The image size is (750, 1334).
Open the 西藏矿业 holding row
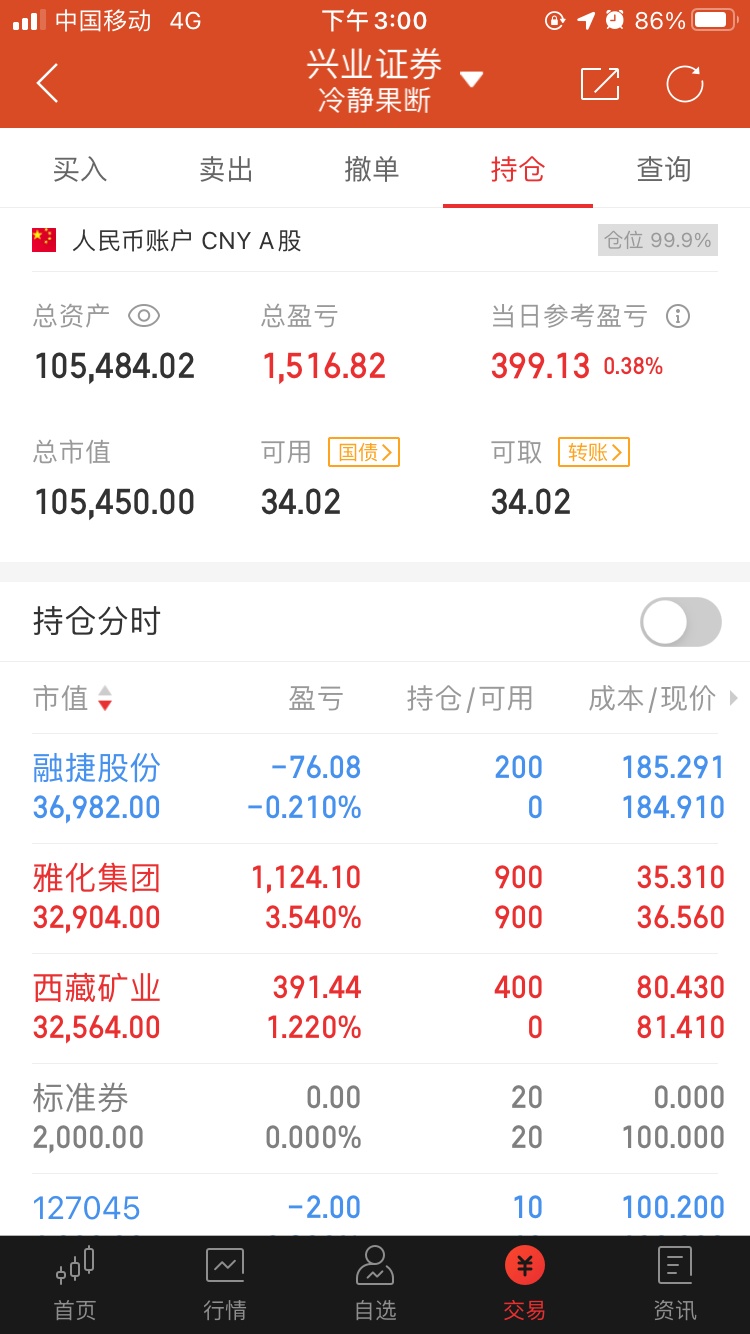pyautogui.click(x=375, y=1008)
